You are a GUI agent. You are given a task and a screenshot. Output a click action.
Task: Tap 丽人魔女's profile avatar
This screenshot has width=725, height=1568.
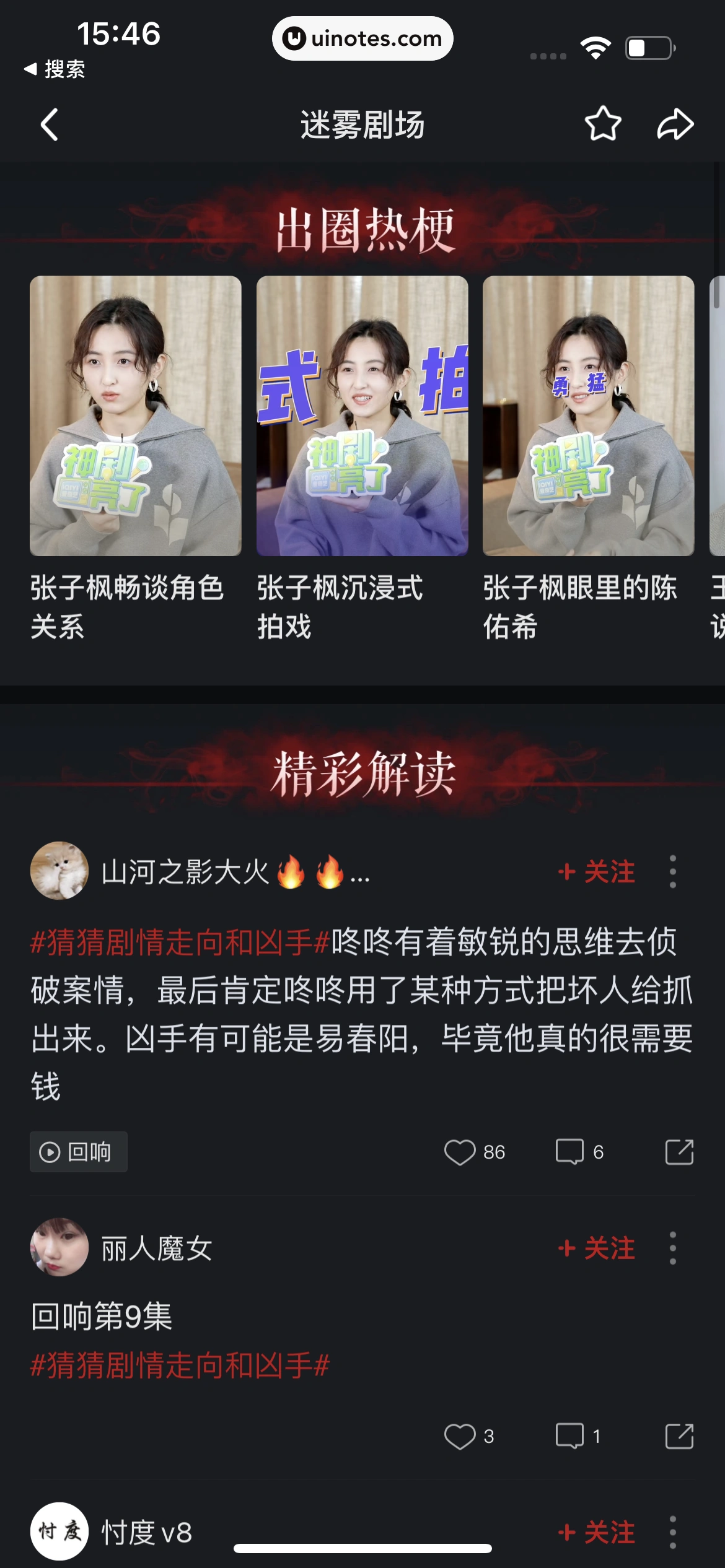pyautogui.click(x=59, y=1250)
